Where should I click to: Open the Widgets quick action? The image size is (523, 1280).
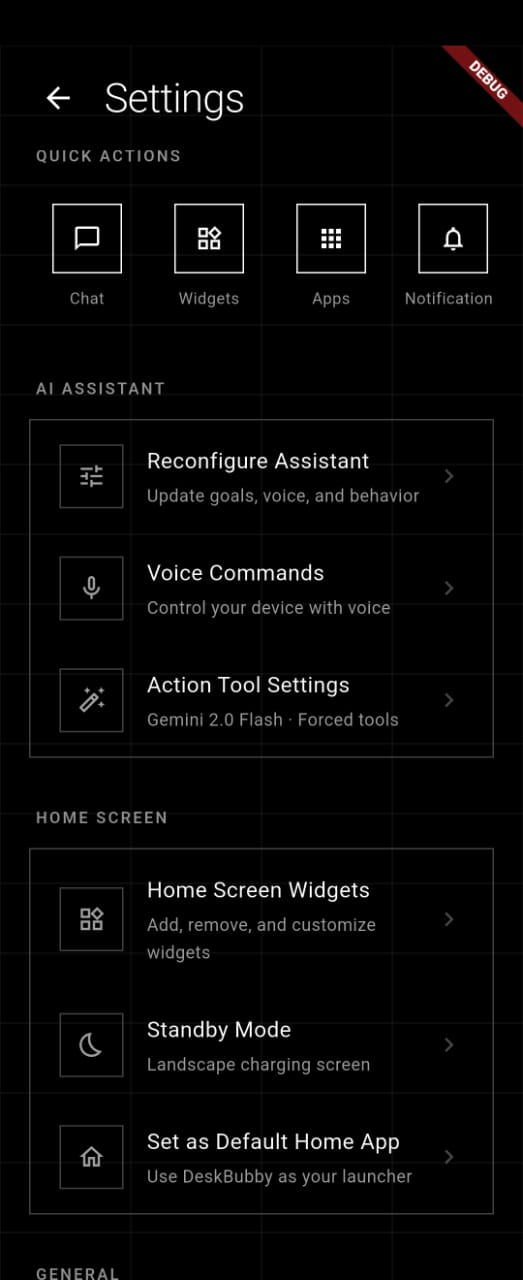tap(209, 238)
